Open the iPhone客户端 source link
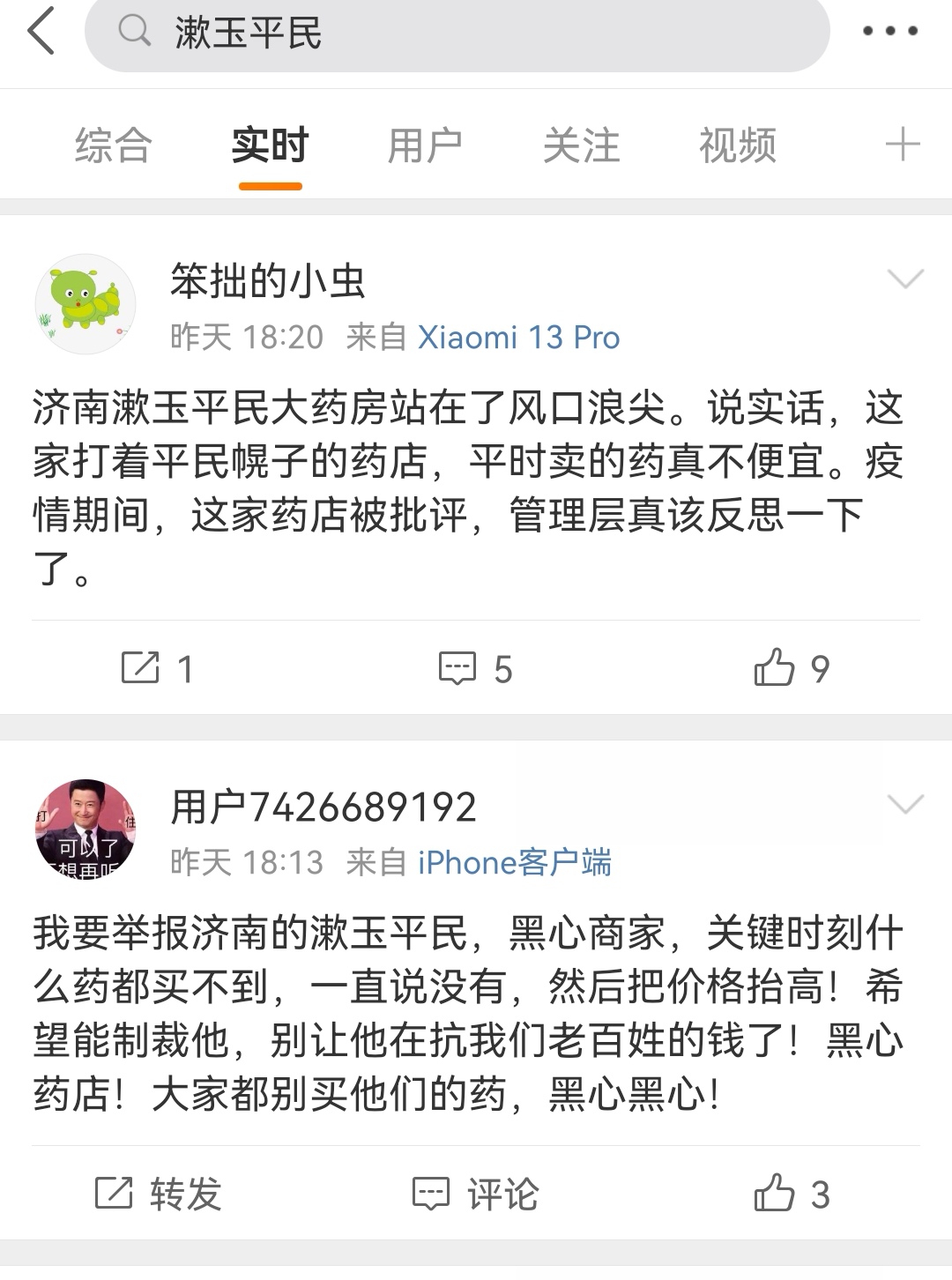The width and height of the screenshot is (952, 1280). coord(514,862)
